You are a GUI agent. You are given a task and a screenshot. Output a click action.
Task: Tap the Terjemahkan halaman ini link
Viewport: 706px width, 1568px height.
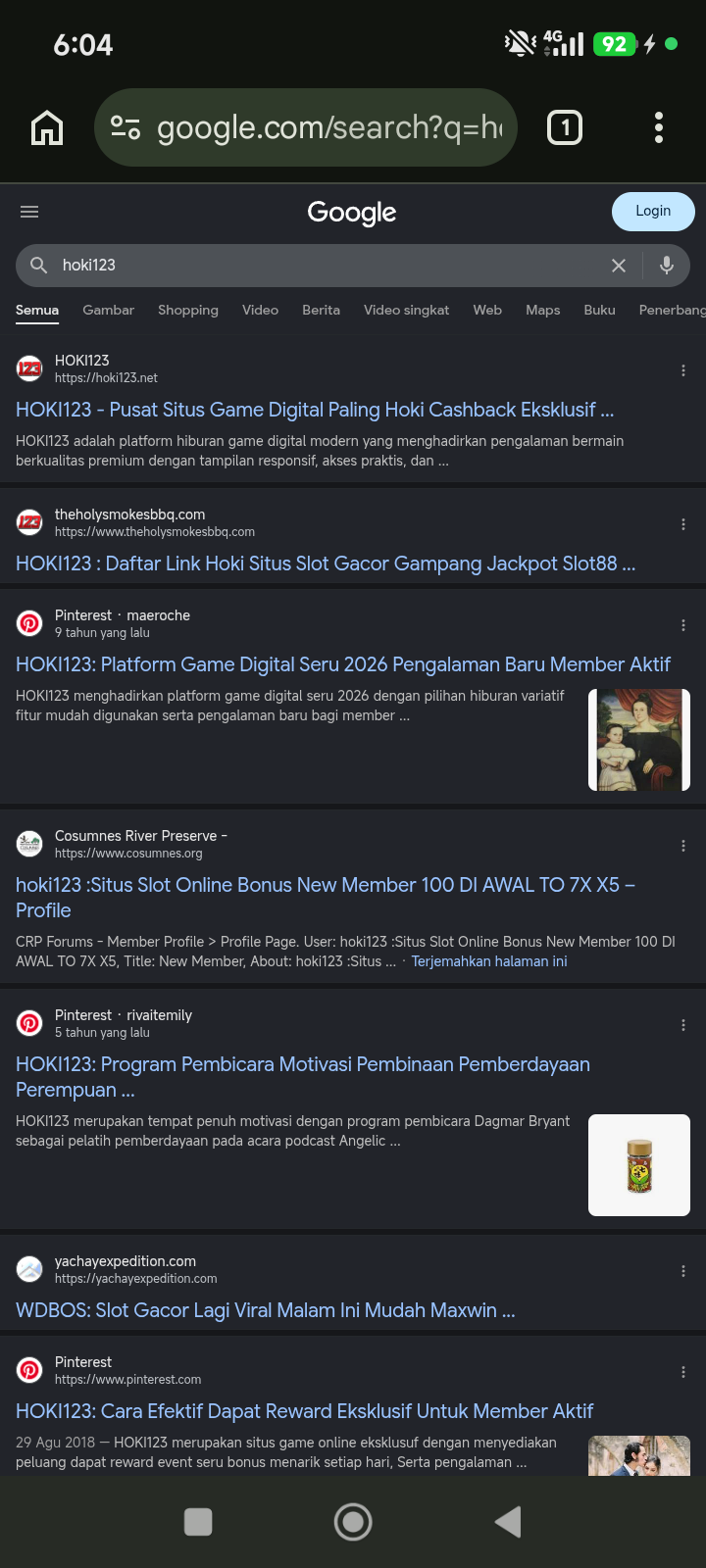489,961
